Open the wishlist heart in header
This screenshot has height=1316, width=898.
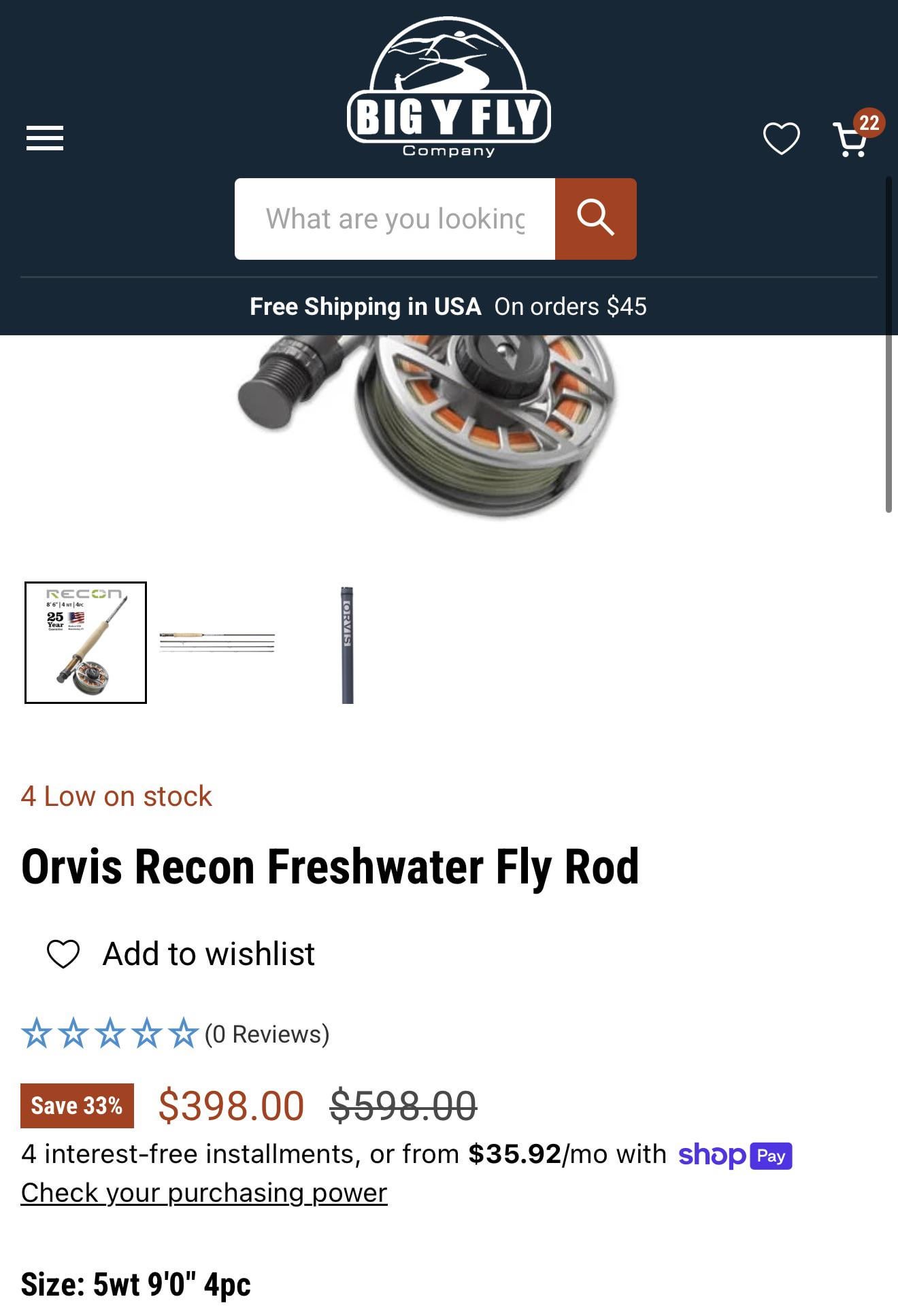coord(781,139)
